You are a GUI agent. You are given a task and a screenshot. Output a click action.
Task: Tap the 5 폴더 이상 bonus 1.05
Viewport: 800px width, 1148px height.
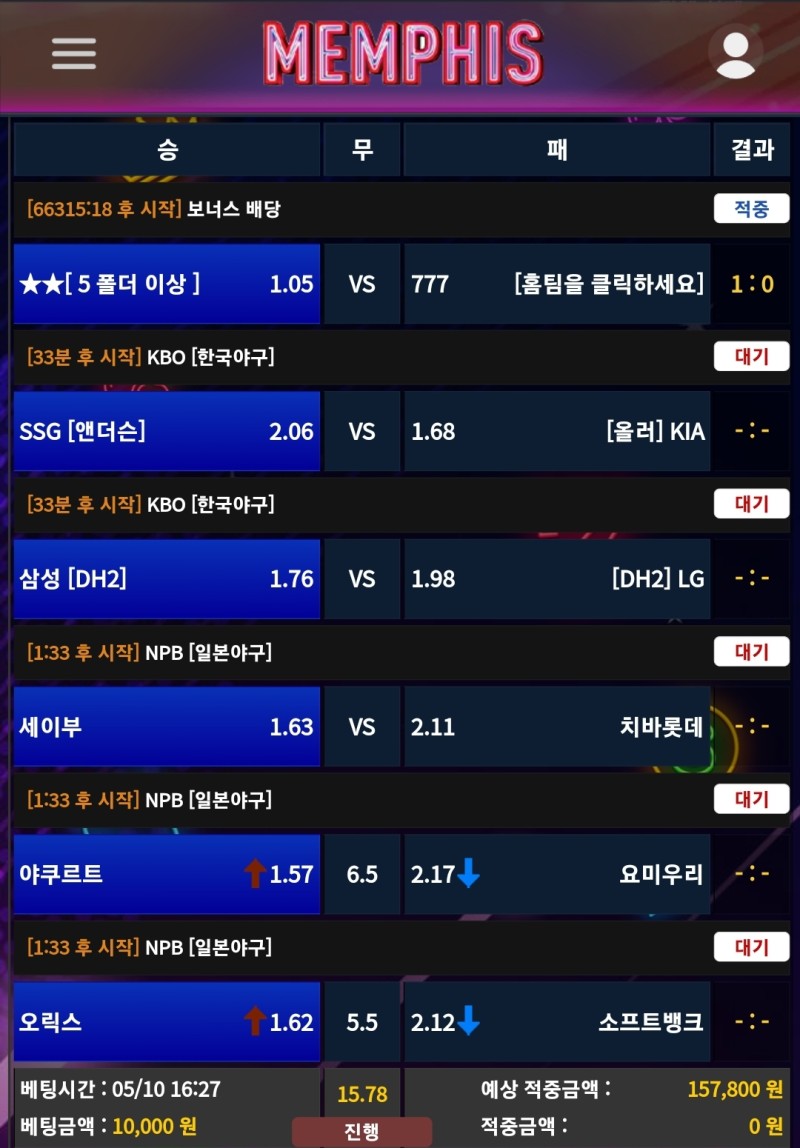coord(167,284)
